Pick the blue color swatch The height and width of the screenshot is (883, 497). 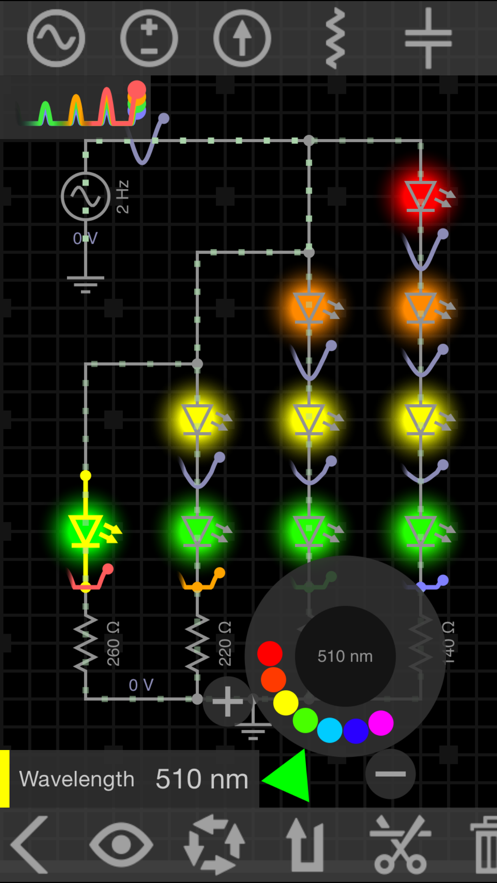point(356,731)
